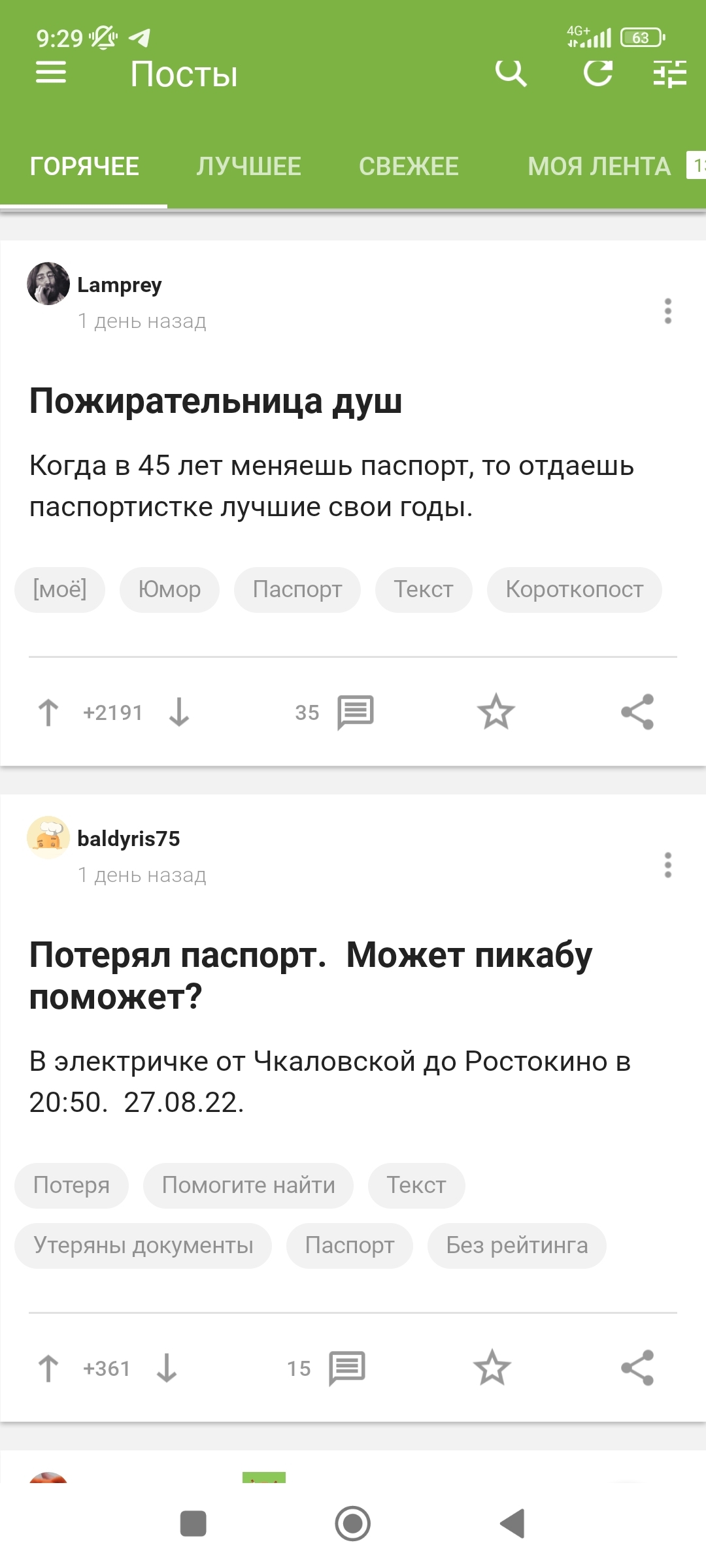Open the hamburger navigation menu
The width and height of the screenshot is (706, 1568).
click(x=51, y=73)
